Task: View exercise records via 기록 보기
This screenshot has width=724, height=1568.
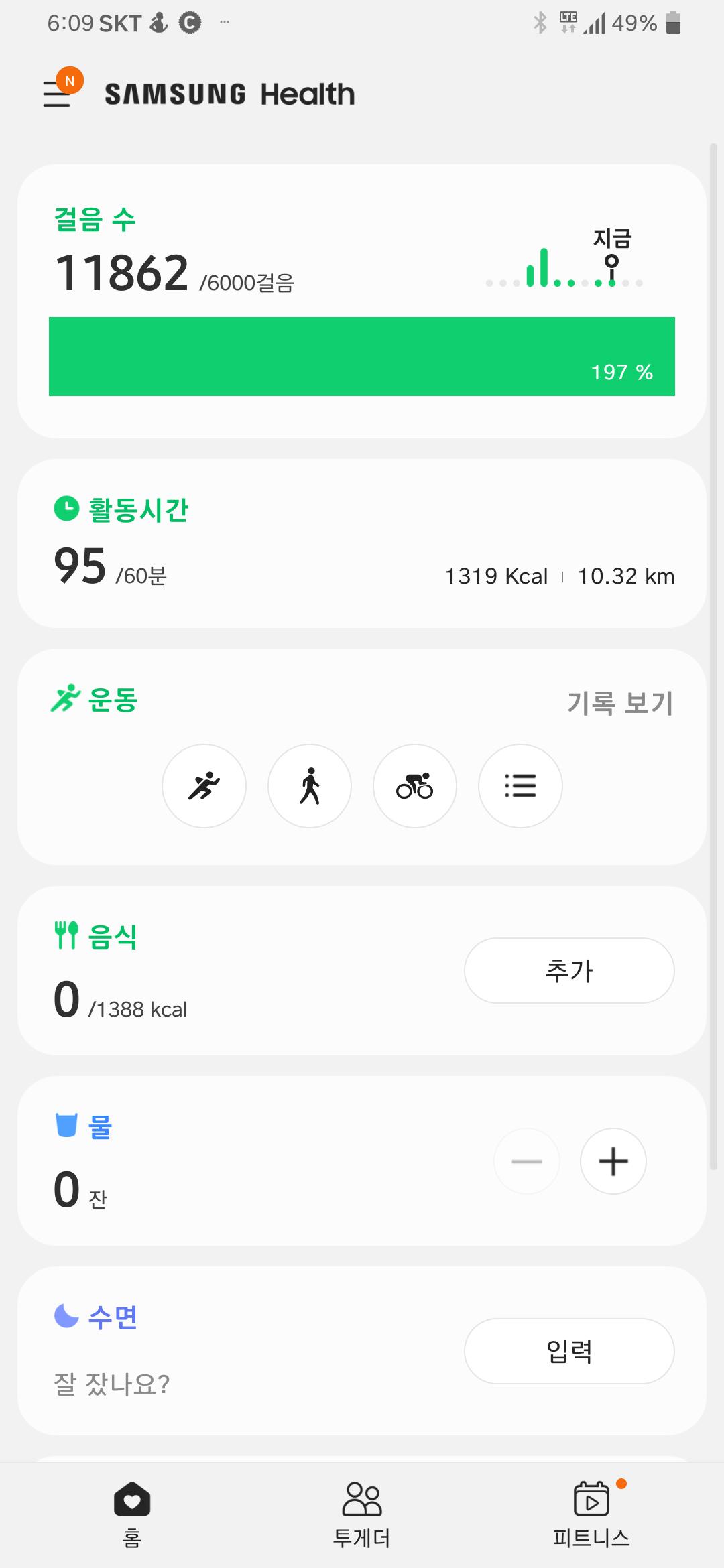Action: (x=619, y=703)
